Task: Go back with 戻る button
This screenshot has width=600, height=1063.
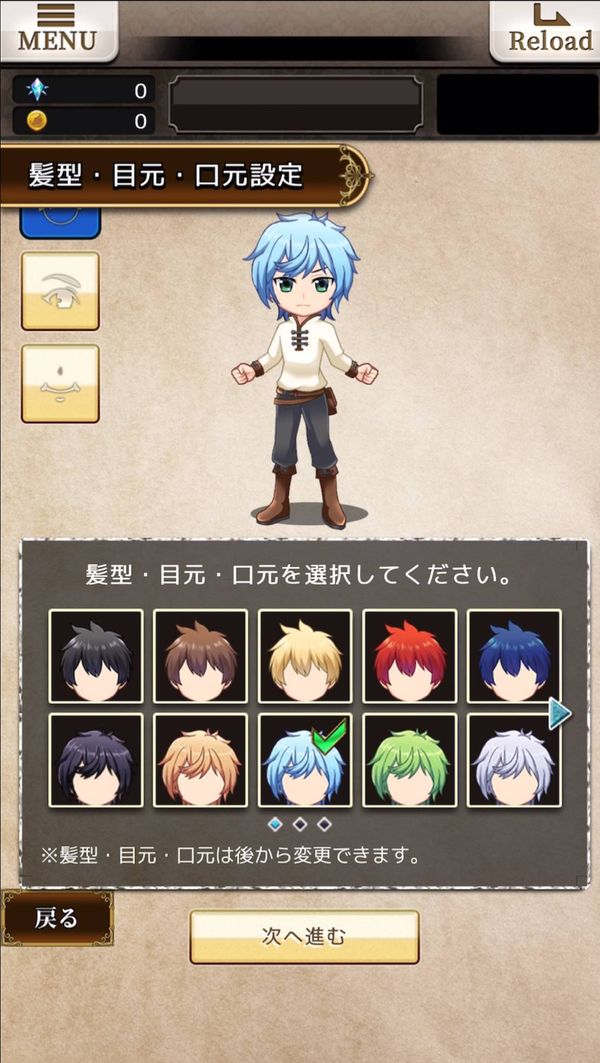Action: point(57,919)
